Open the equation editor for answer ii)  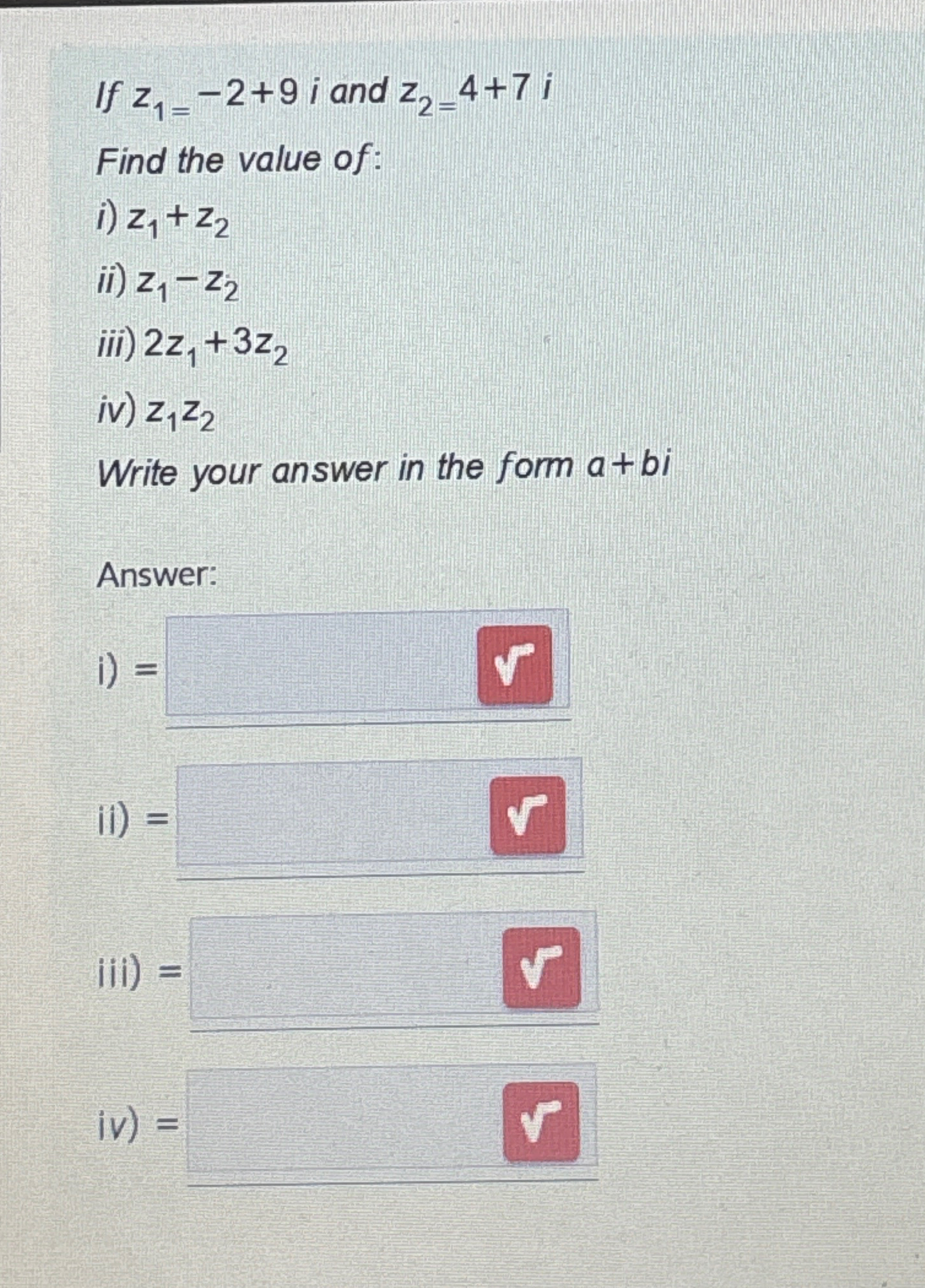coord(528,815)
